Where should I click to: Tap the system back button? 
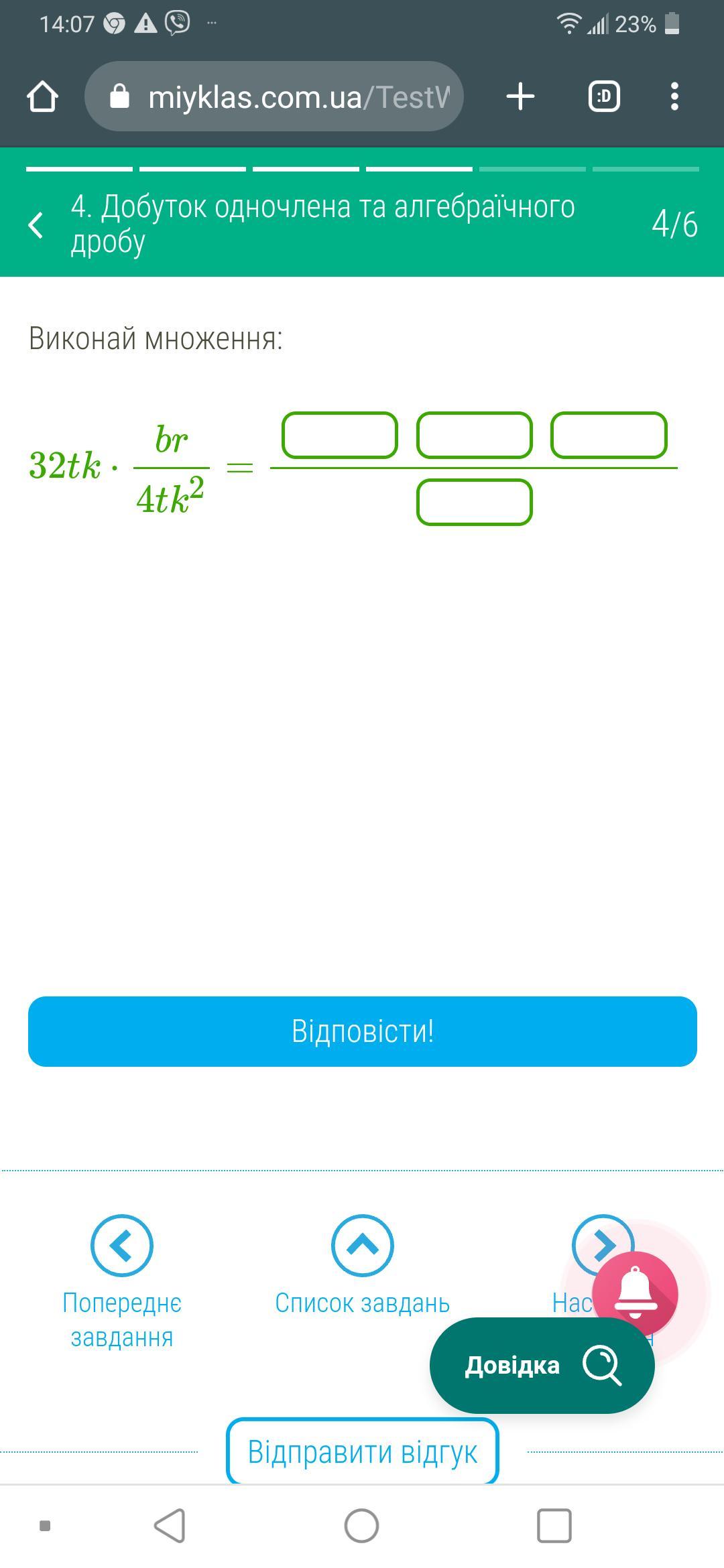(170, 1526)
